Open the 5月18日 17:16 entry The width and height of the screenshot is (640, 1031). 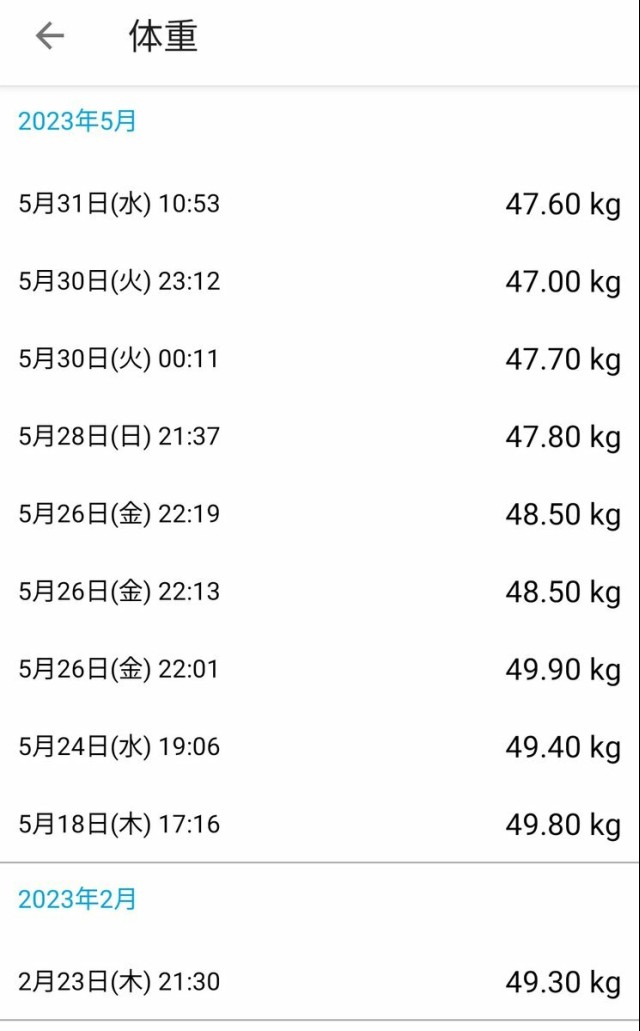pos(320,825)
